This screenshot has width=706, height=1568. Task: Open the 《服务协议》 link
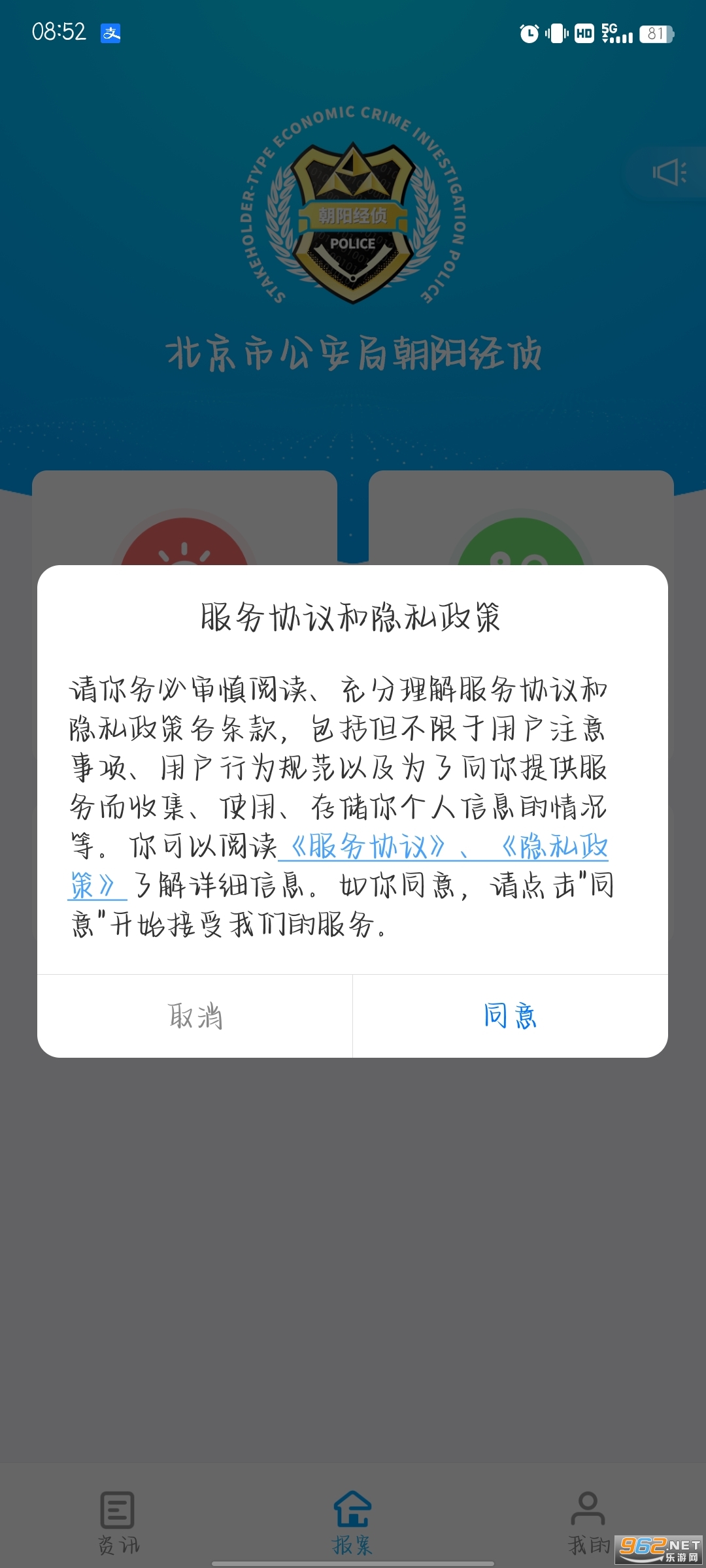click(x=368, y=847)
